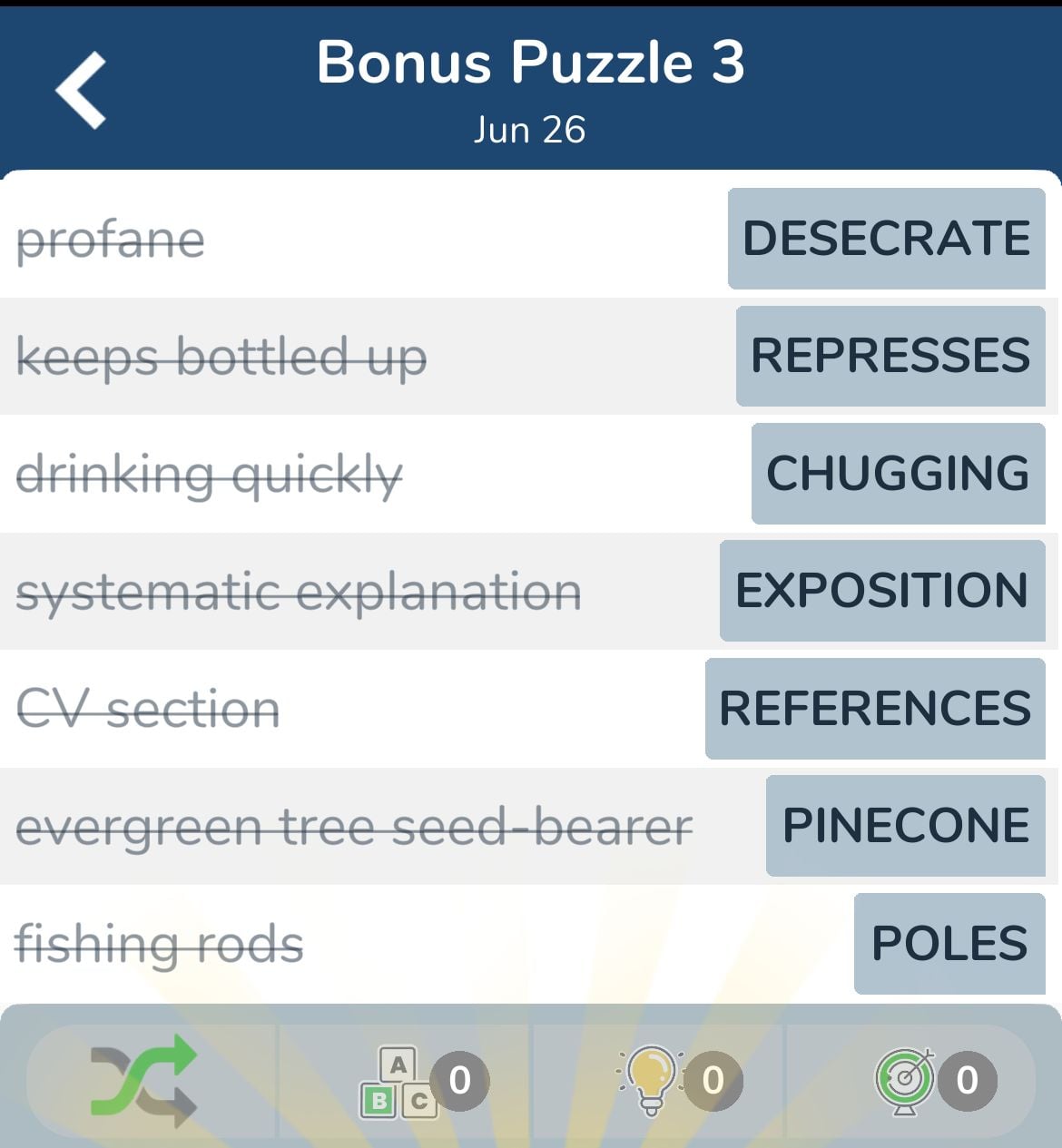Select the REPRESSES answer tile
1062x1148 pixels.
pyautogui.click(x=890, y=356)
